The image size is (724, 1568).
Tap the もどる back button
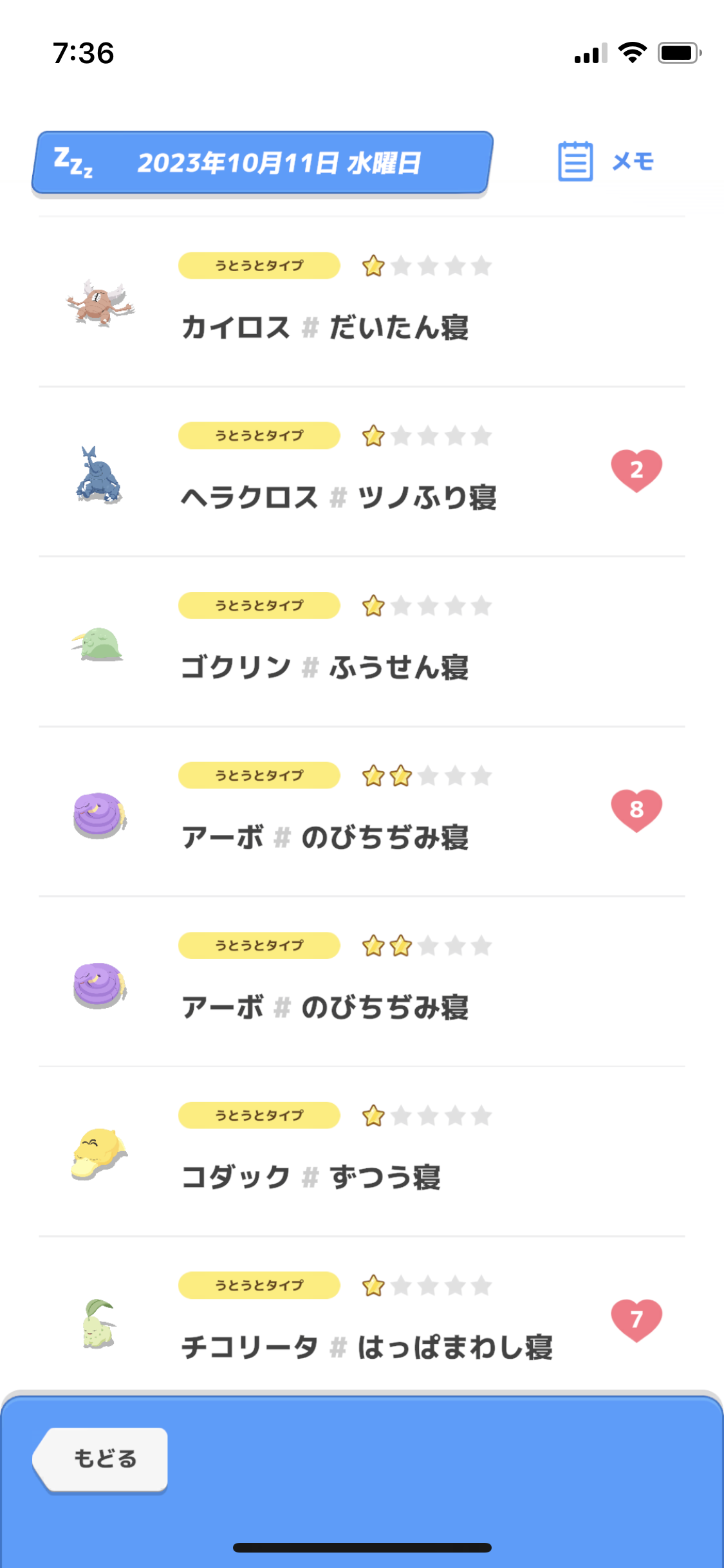pos(103,1459)
